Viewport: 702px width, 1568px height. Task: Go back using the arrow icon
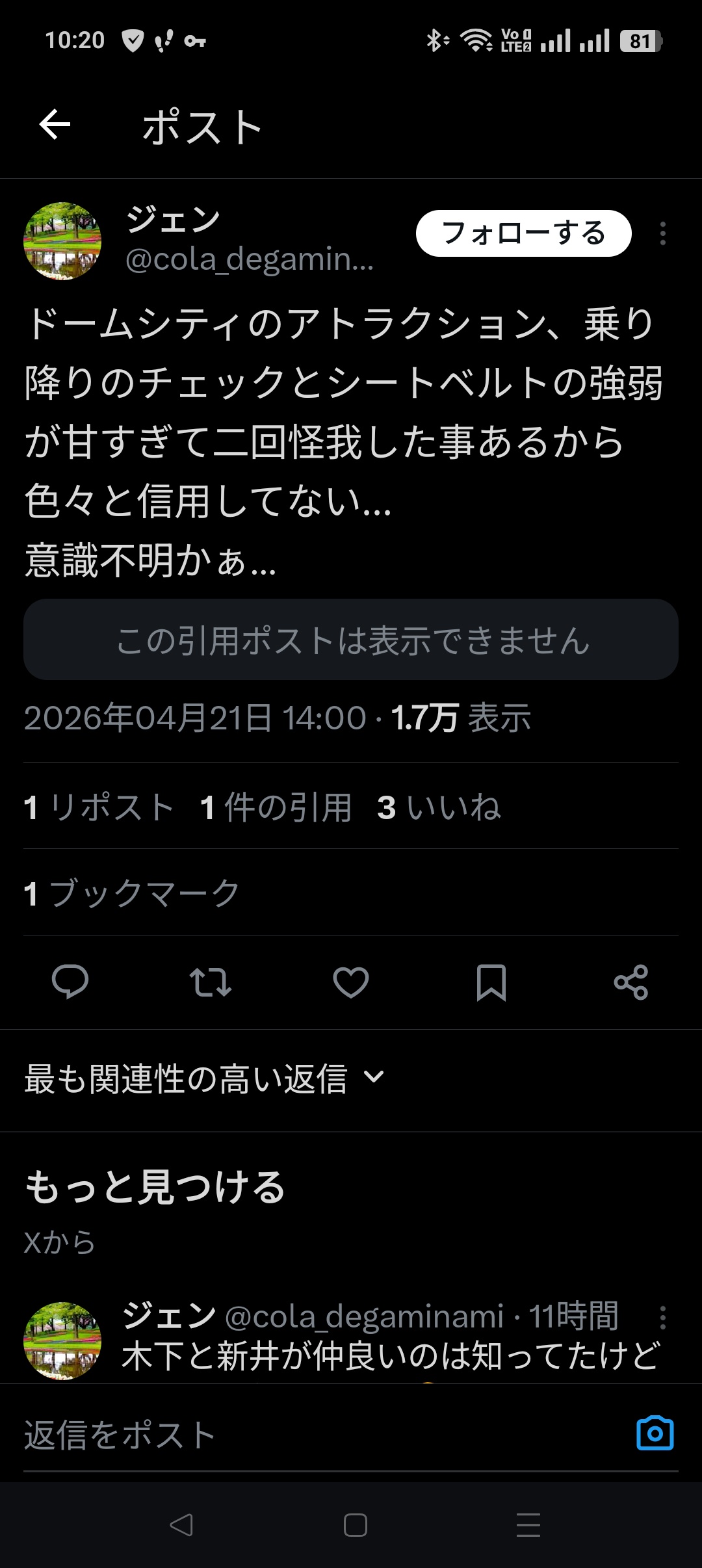(55, 125)
